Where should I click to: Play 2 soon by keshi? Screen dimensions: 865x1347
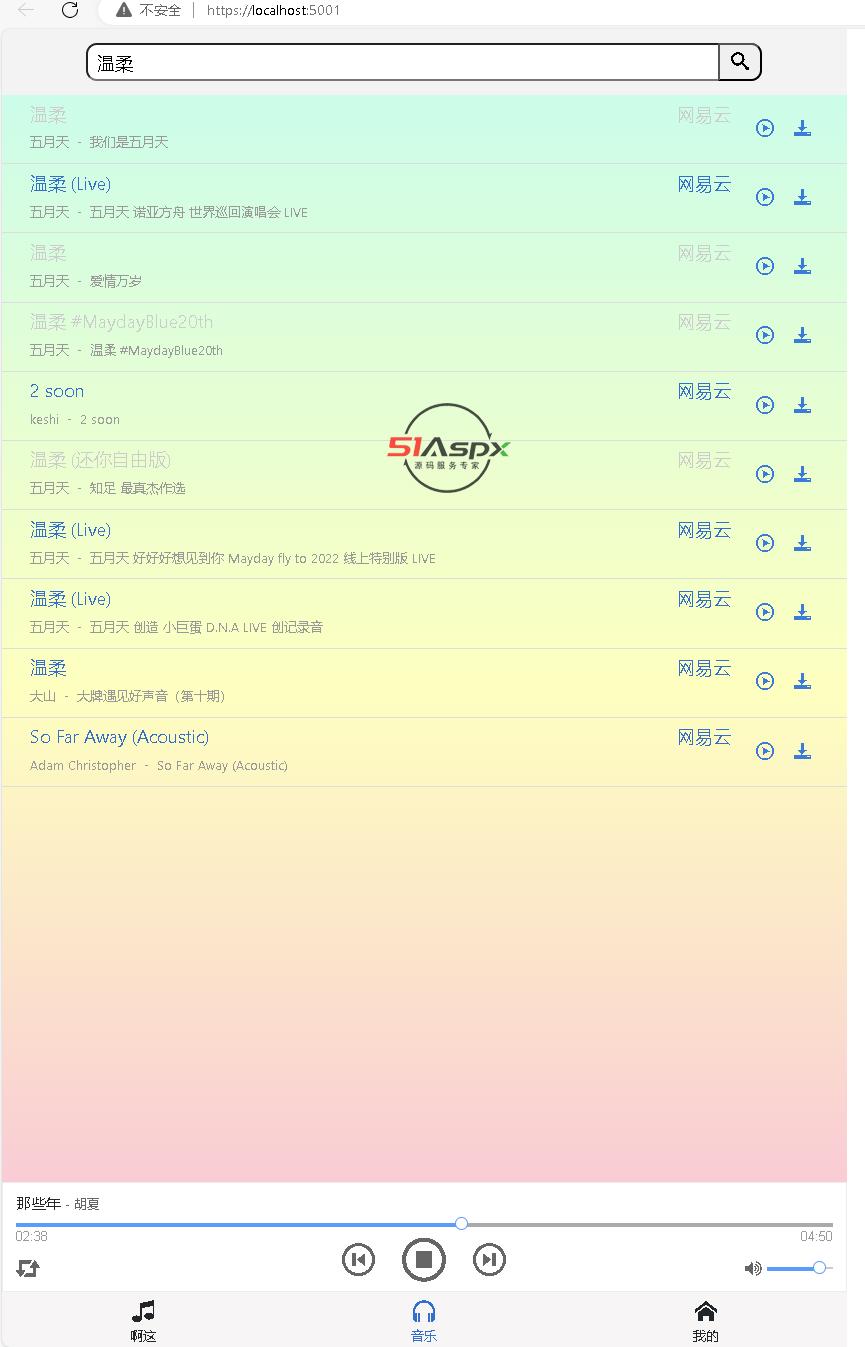(x=765, y=405)
